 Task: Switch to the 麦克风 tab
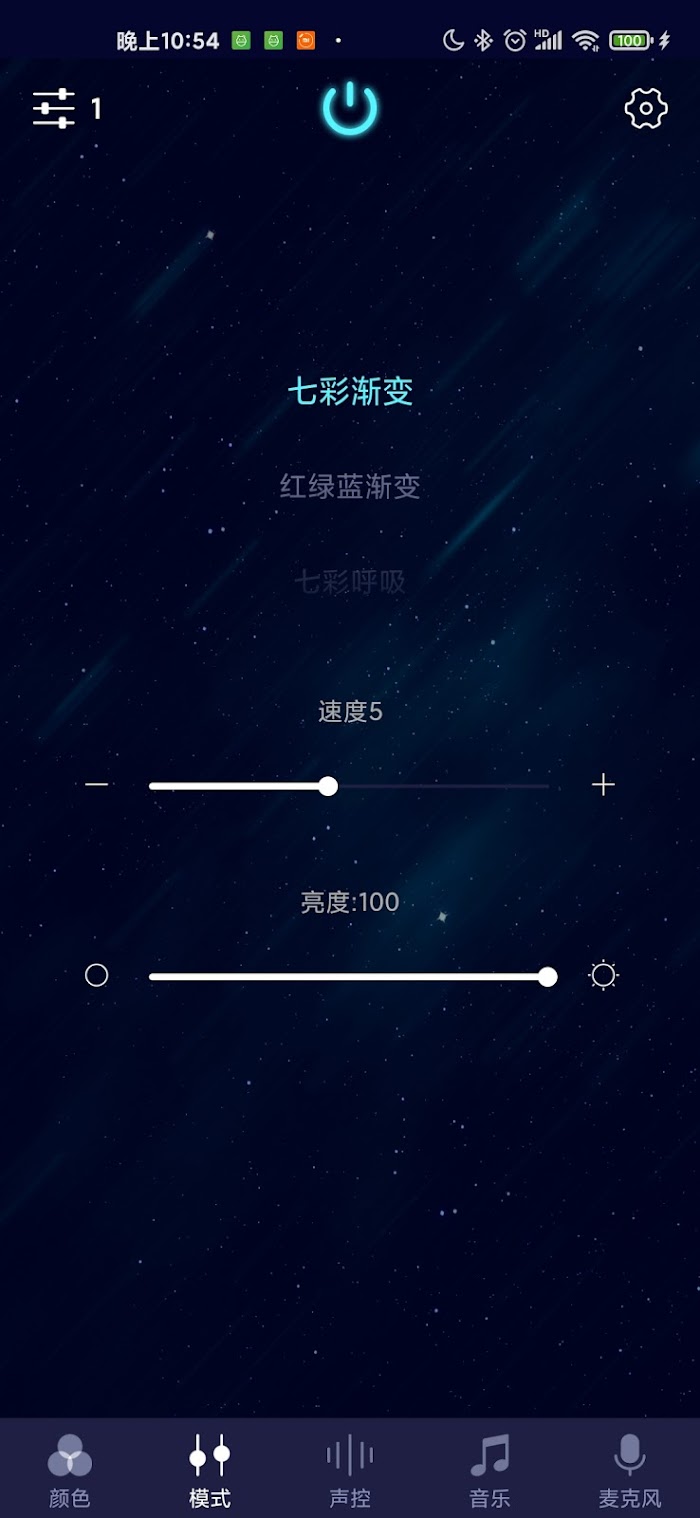click(x=630, y=1468)
